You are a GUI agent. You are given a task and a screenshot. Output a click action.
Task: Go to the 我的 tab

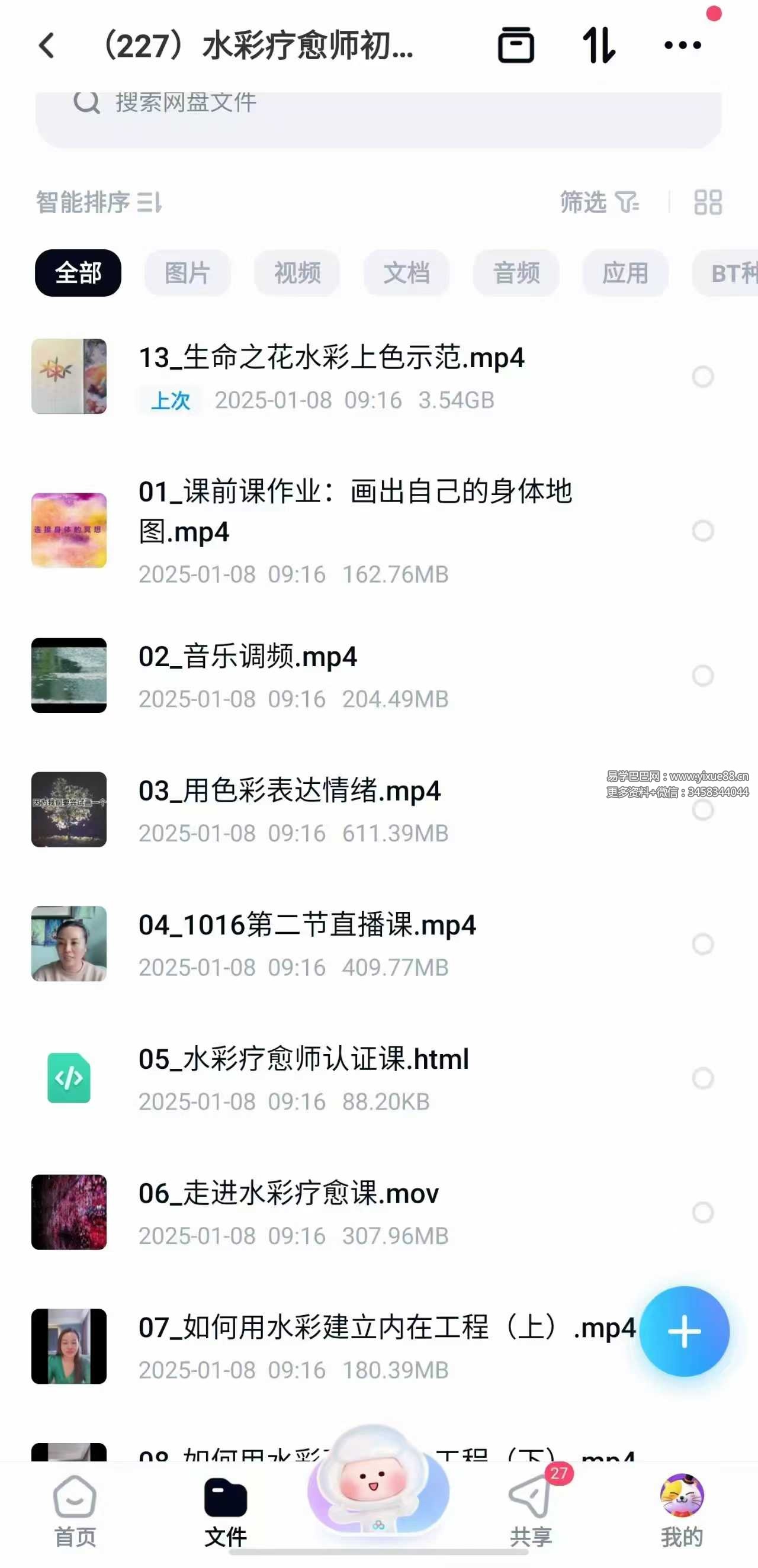click(682, 1511)
